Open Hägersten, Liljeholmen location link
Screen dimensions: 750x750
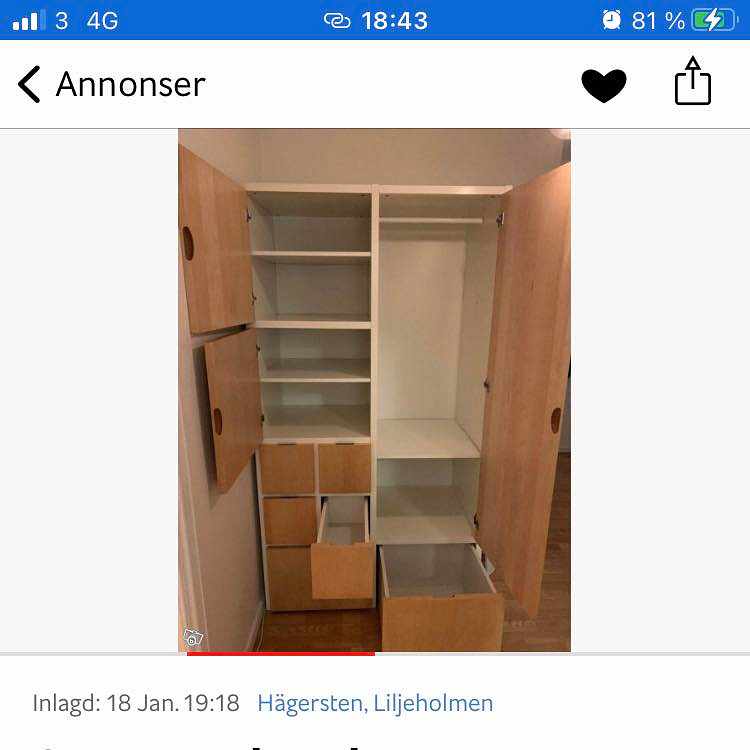click(x=375, y=703)
